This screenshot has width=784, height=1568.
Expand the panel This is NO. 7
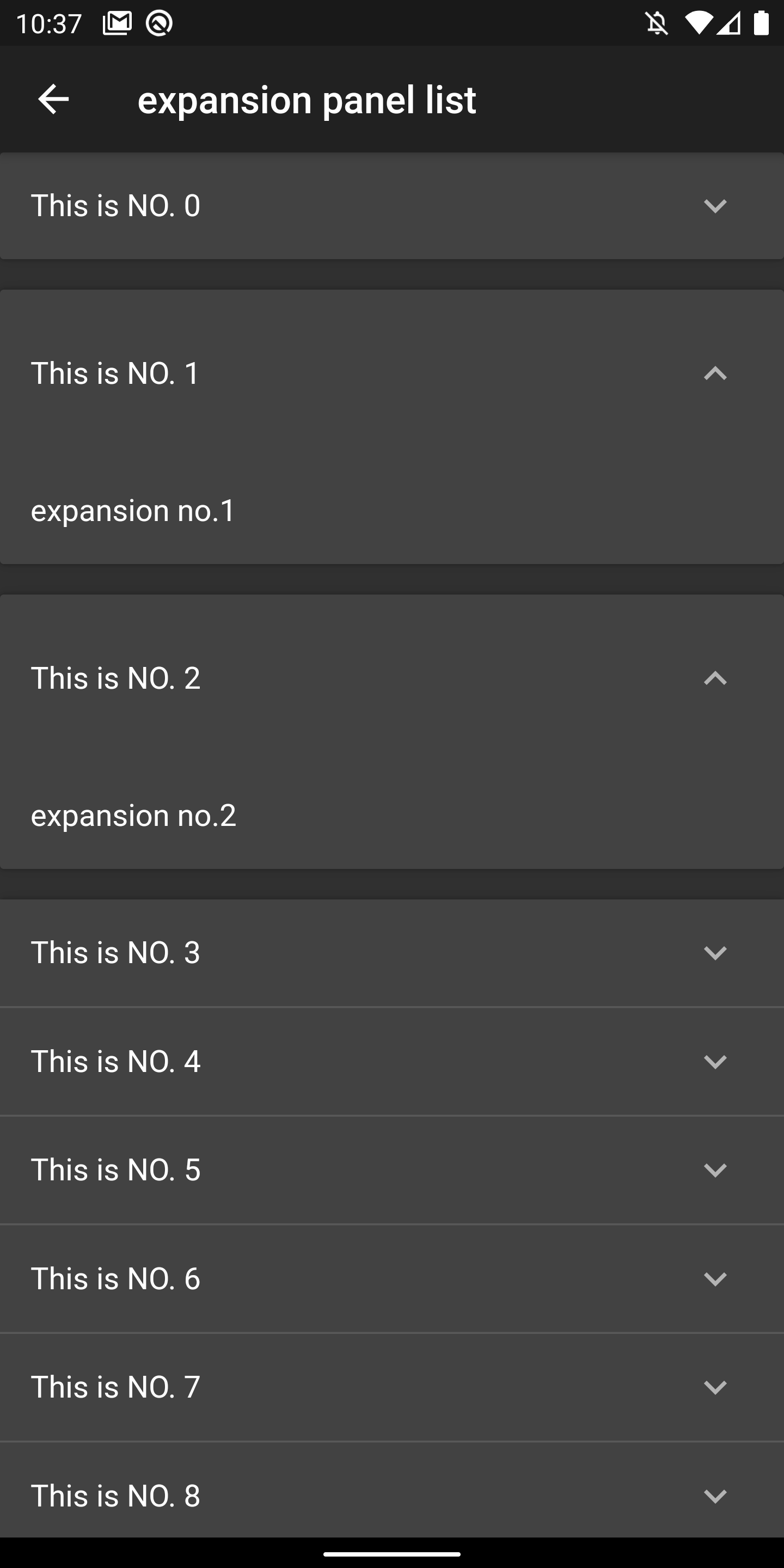tap(715, 1387)
